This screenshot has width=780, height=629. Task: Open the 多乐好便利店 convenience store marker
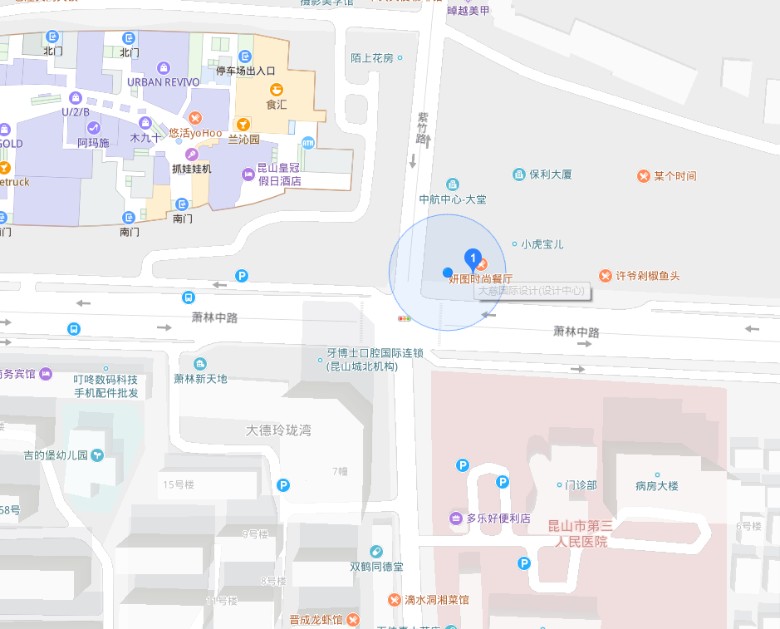click(456, 518)
